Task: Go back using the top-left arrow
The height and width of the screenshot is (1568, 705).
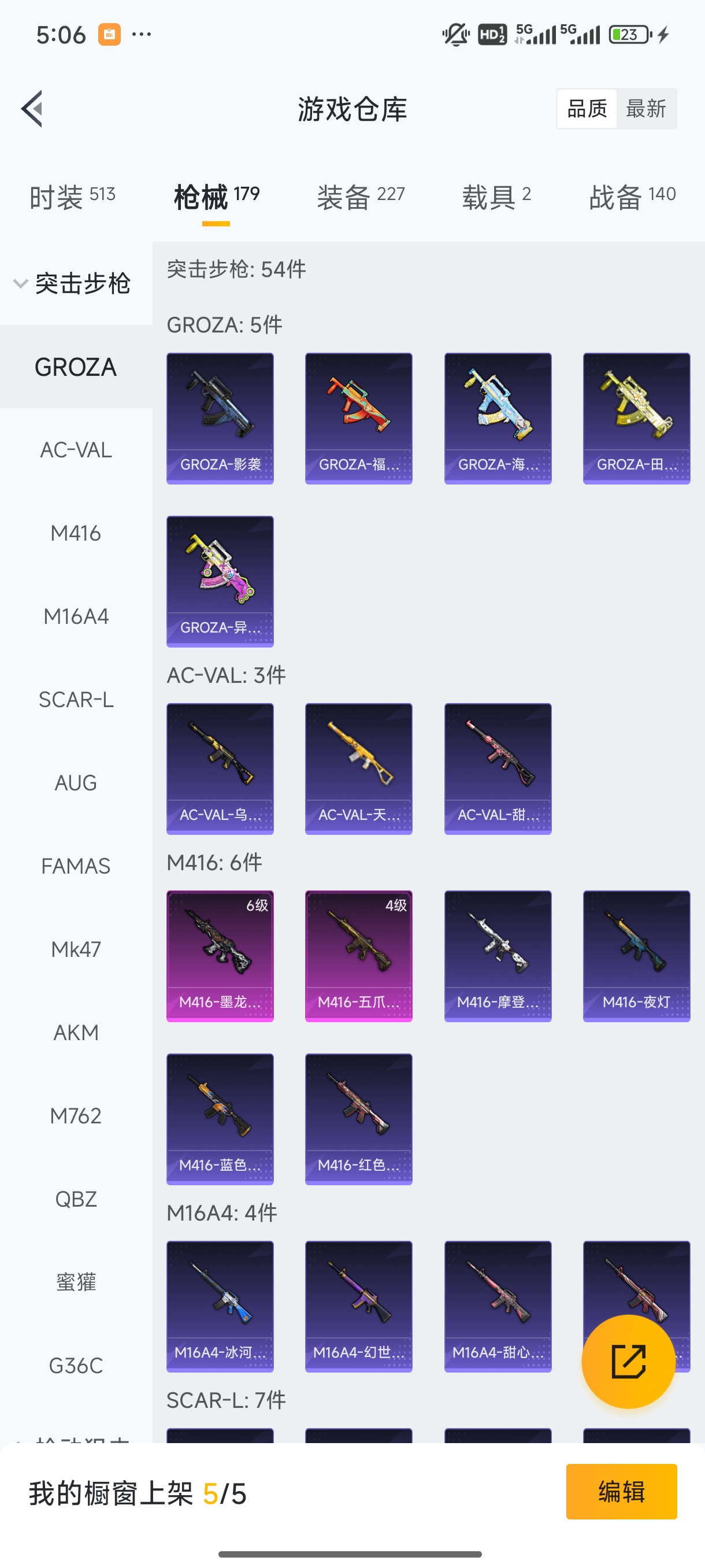Action: pos(32,109)
